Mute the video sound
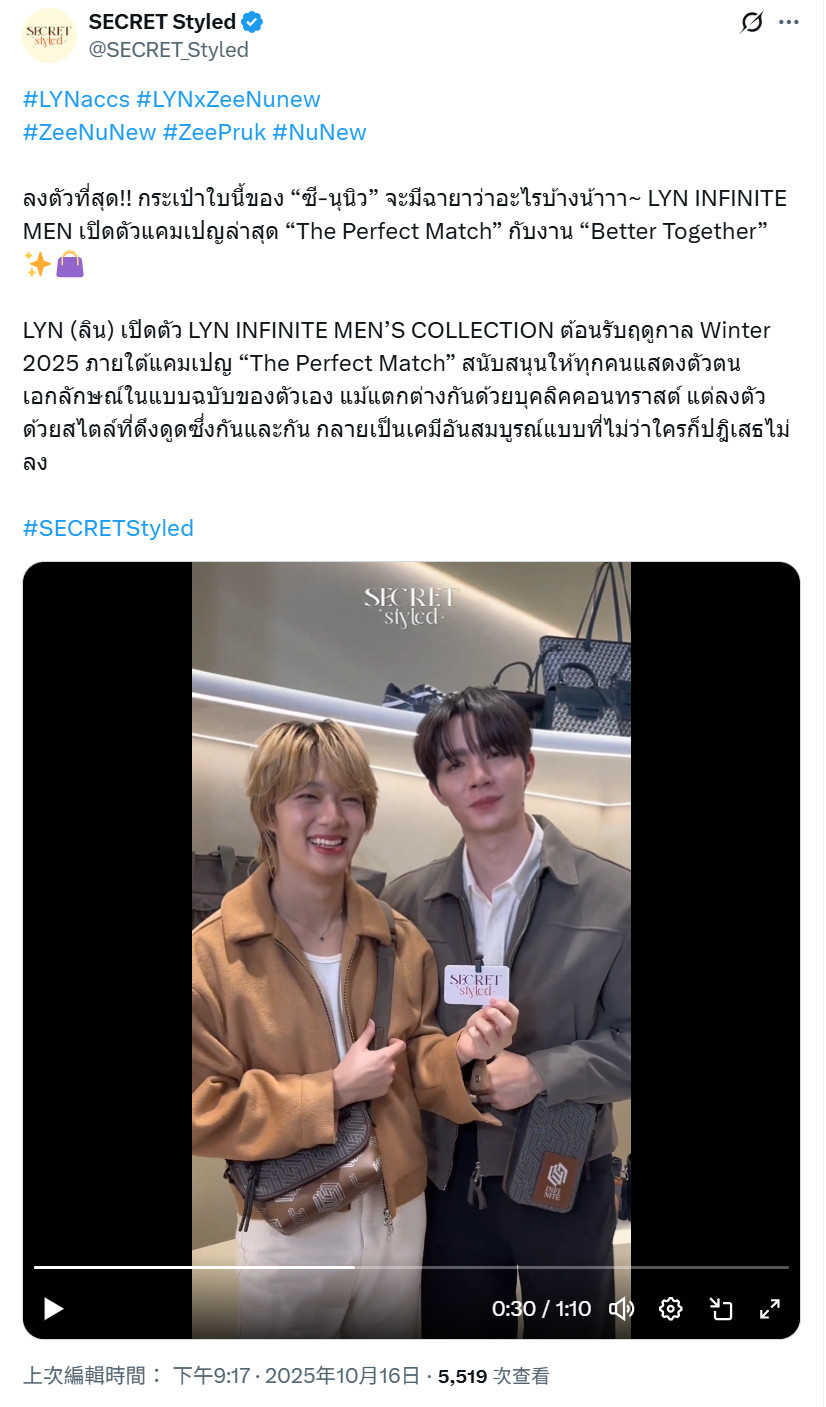Image resolution: width=826 pixels, height=1407 pixels. point(622,1308)
